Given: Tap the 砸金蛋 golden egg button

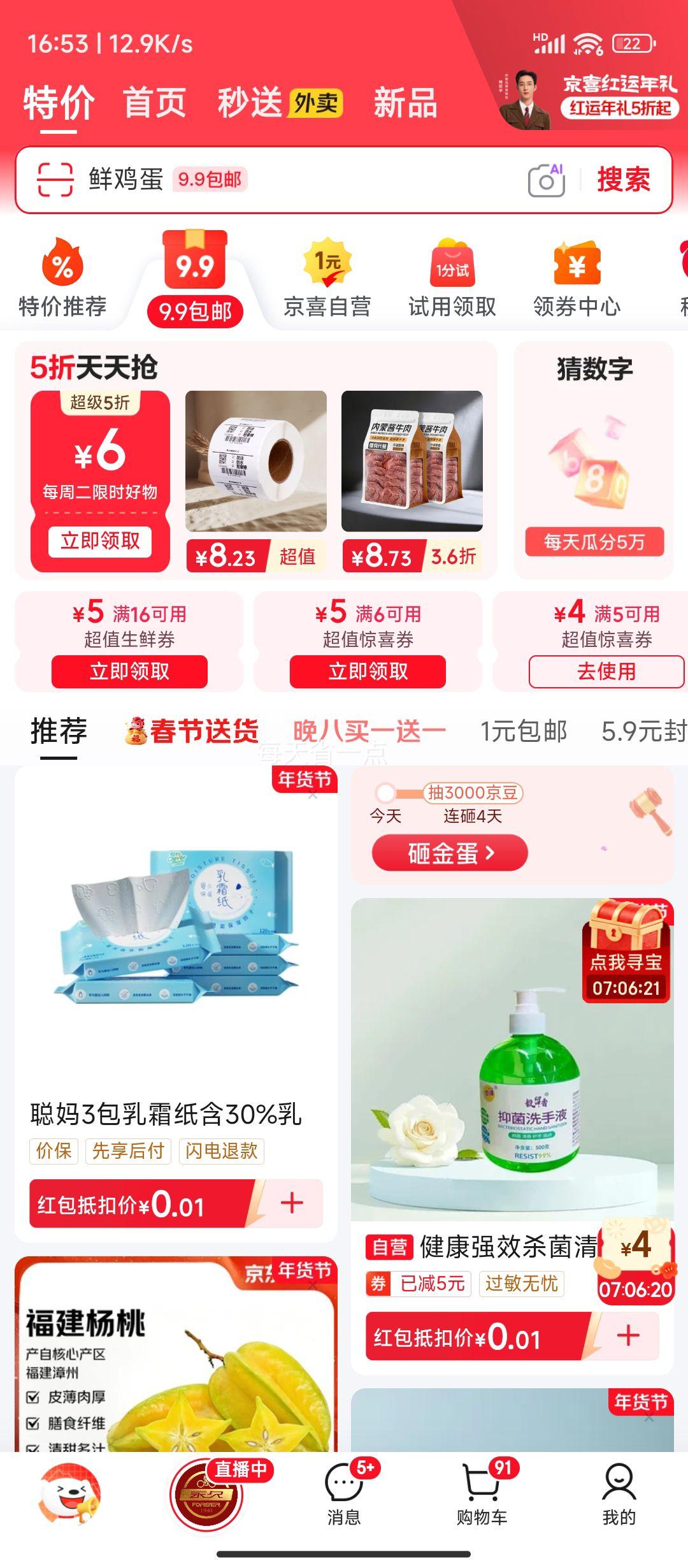Looking at the screenshot, I should pos(450,852).
